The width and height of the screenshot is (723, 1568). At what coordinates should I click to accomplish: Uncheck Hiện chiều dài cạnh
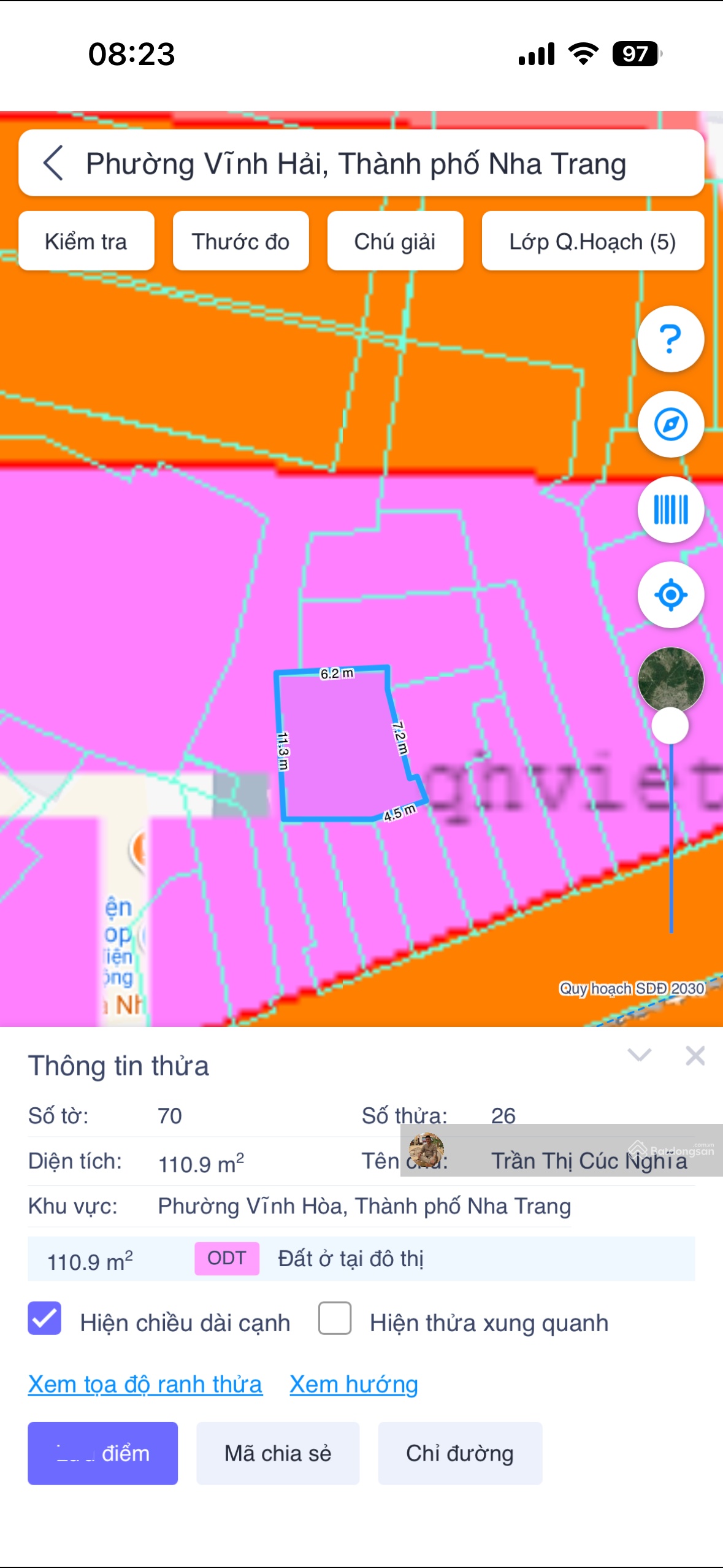tap(44, 1318)
